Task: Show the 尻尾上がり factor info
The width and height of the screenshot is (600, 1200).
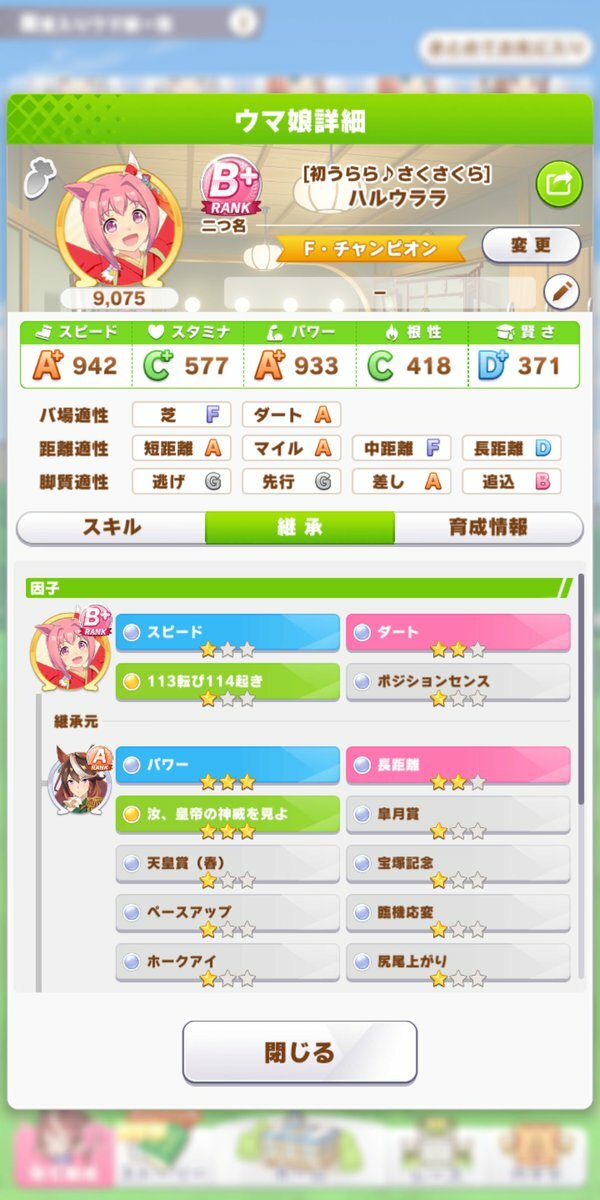Action: (458, 962)
